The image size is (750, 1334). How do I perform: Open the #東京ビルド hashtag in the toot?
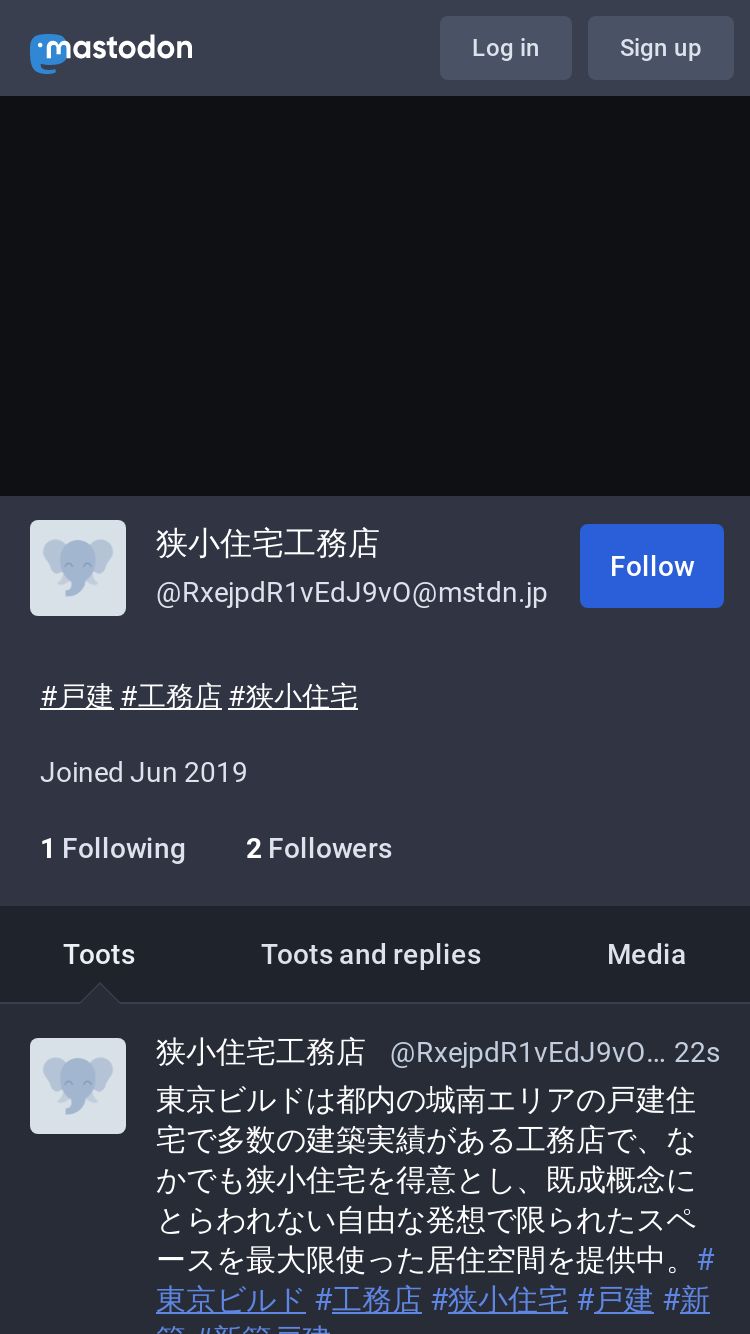coord(231,1299)
